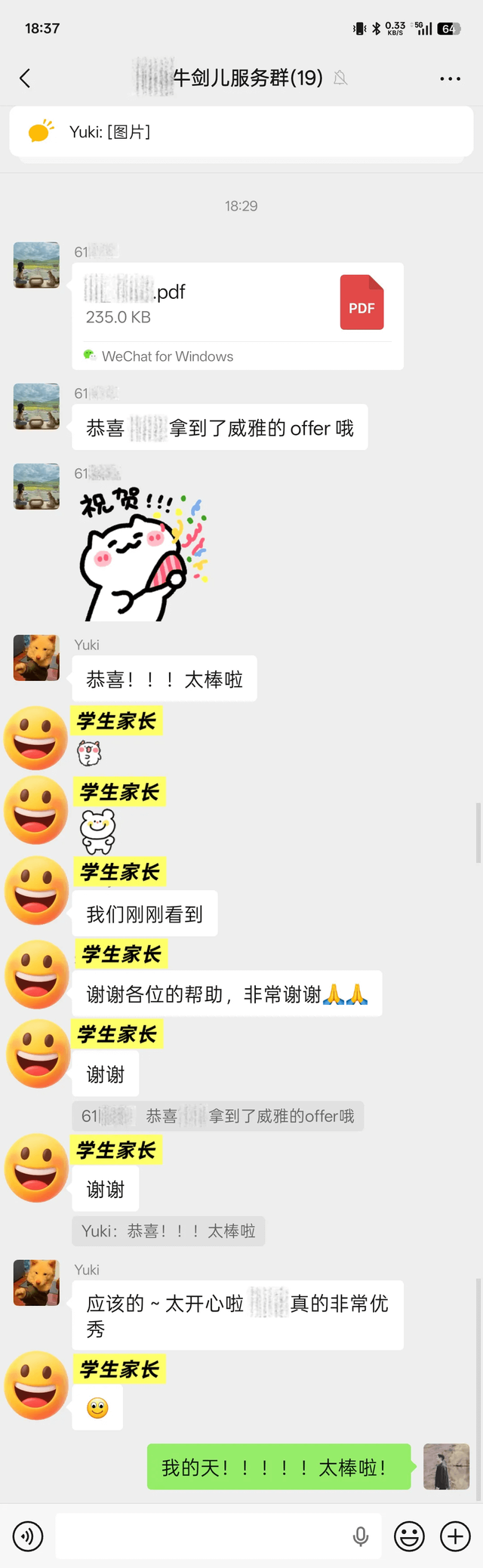
Task: Open my own avatar next to green bubble
Action: [x=446, y=1466]
